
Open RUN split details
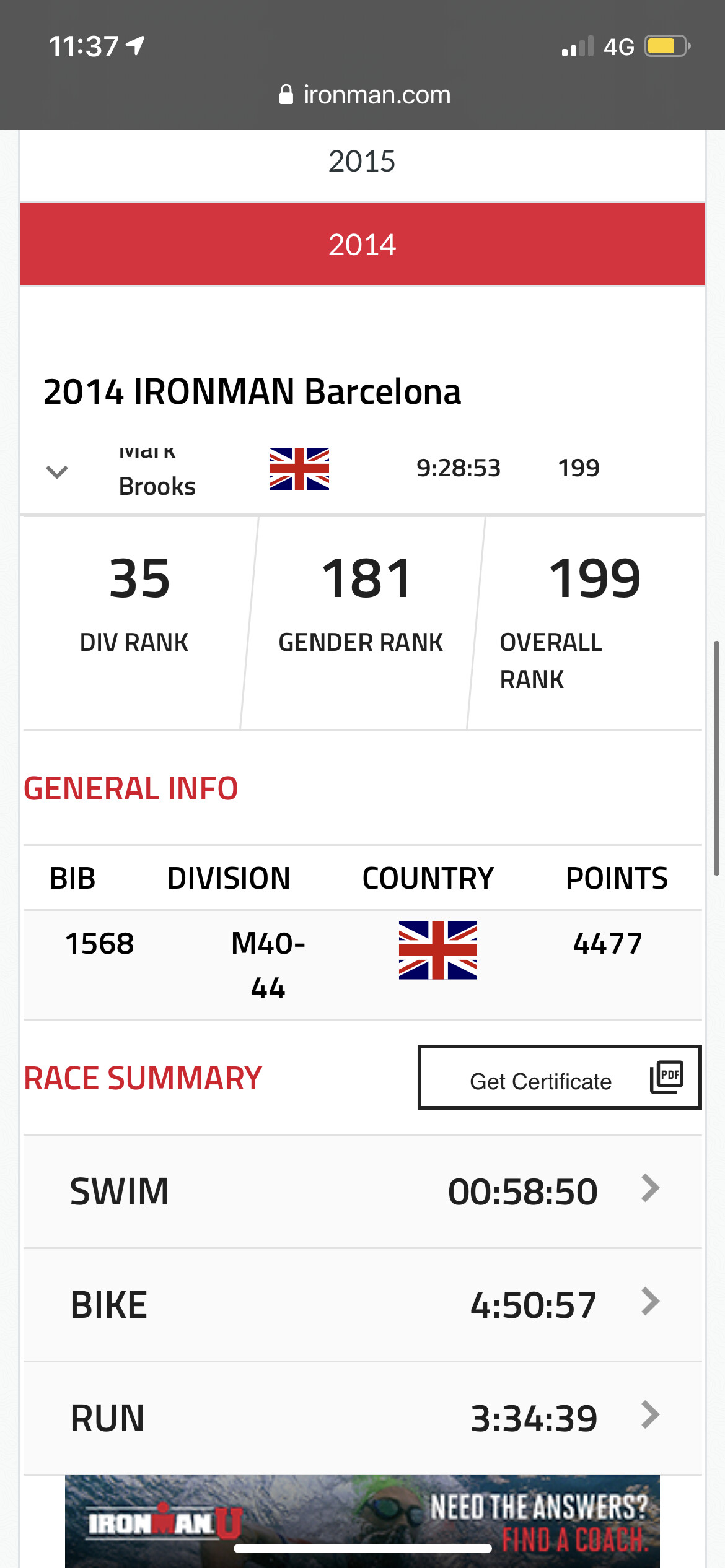pos(649,1416)
